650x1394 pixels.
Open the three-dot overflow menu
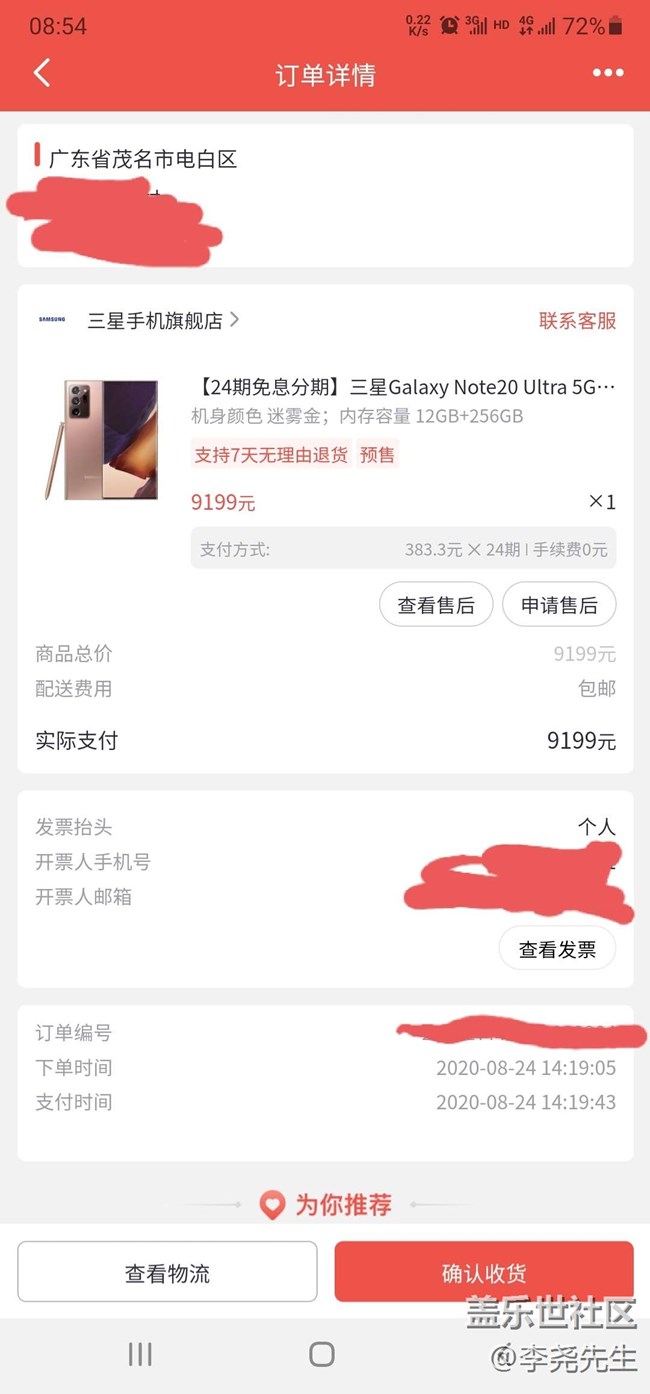[x=607, y=73]
